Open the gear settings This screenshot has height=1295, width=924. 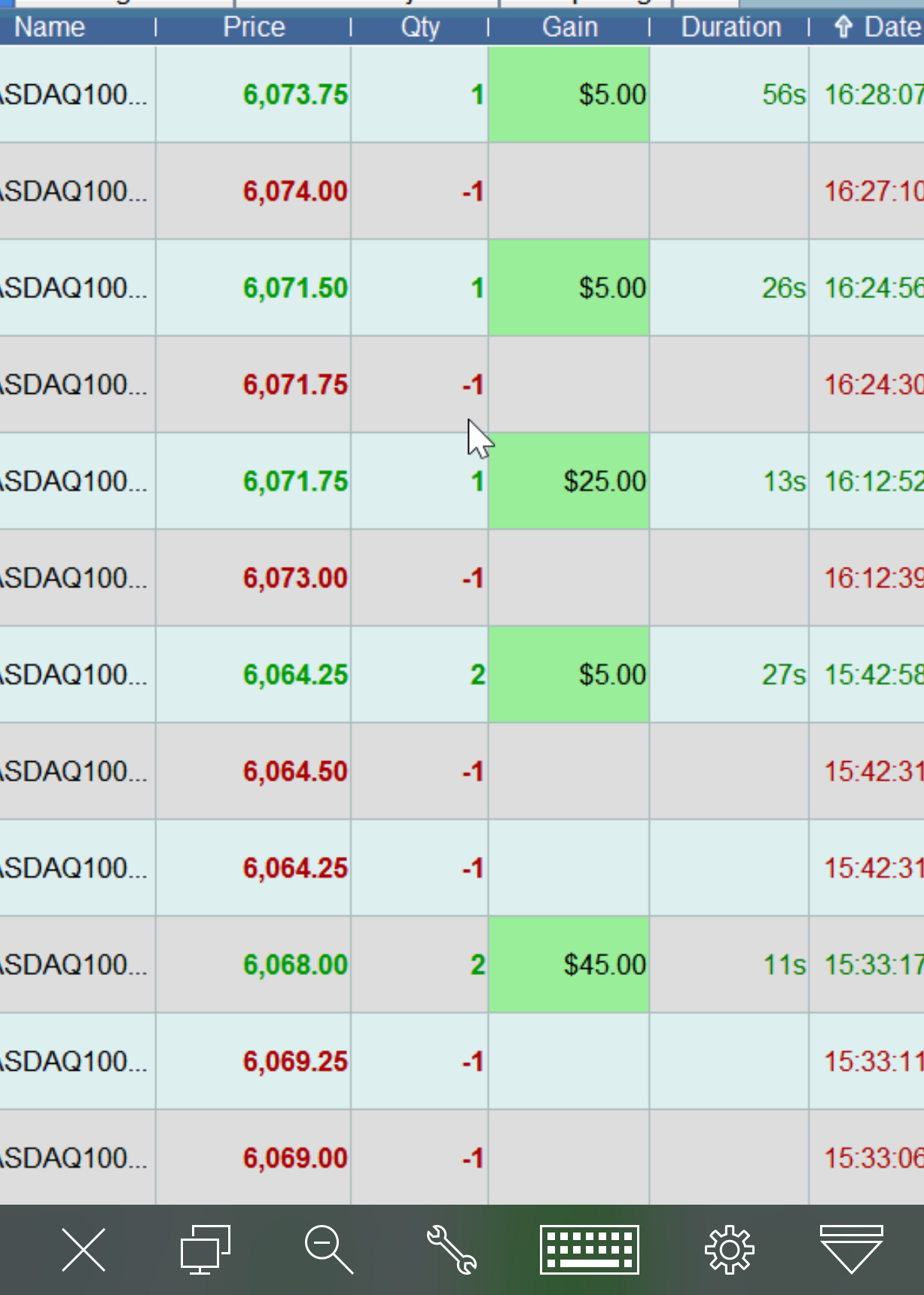729,1250
